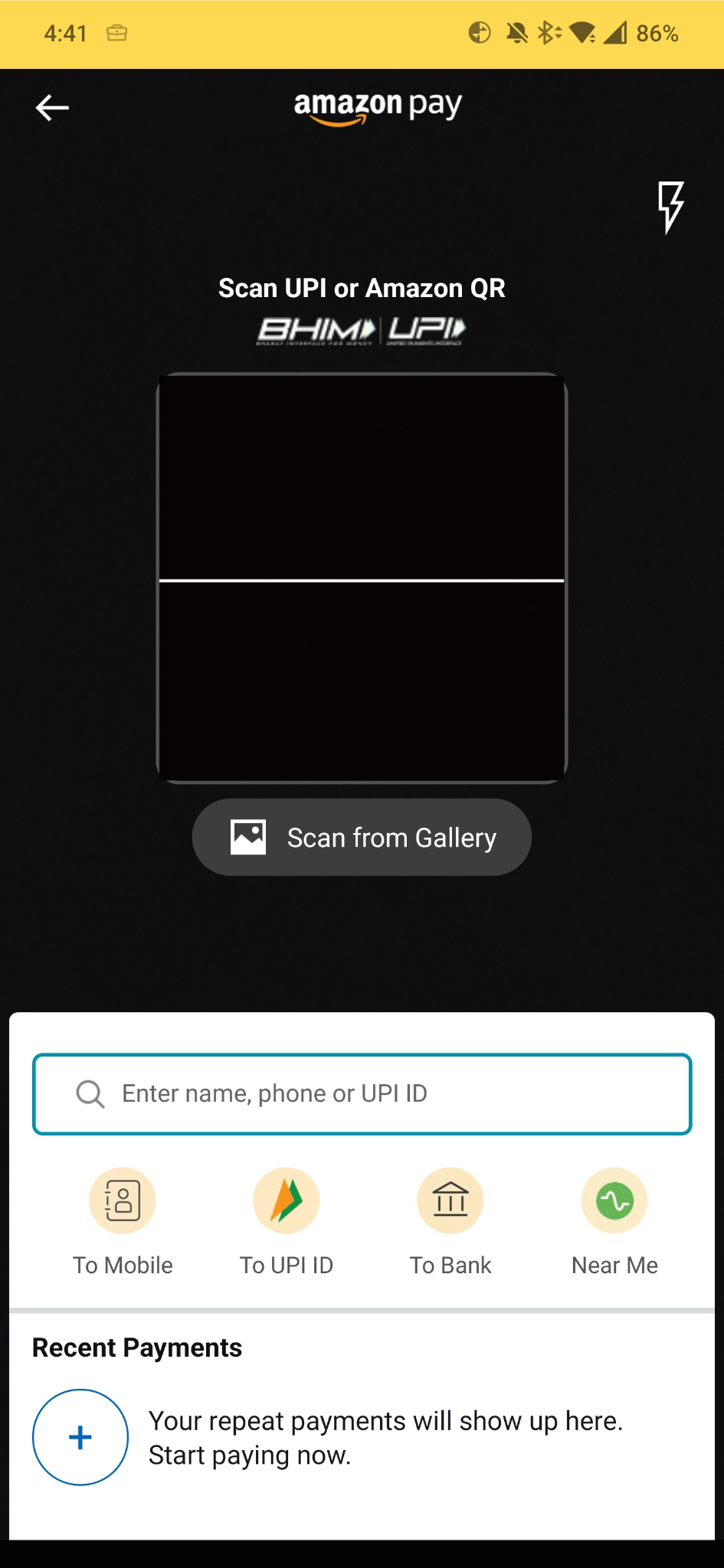Select the To Bank transfer icon
This screenshot has height=1568, width=724.
450,1200
